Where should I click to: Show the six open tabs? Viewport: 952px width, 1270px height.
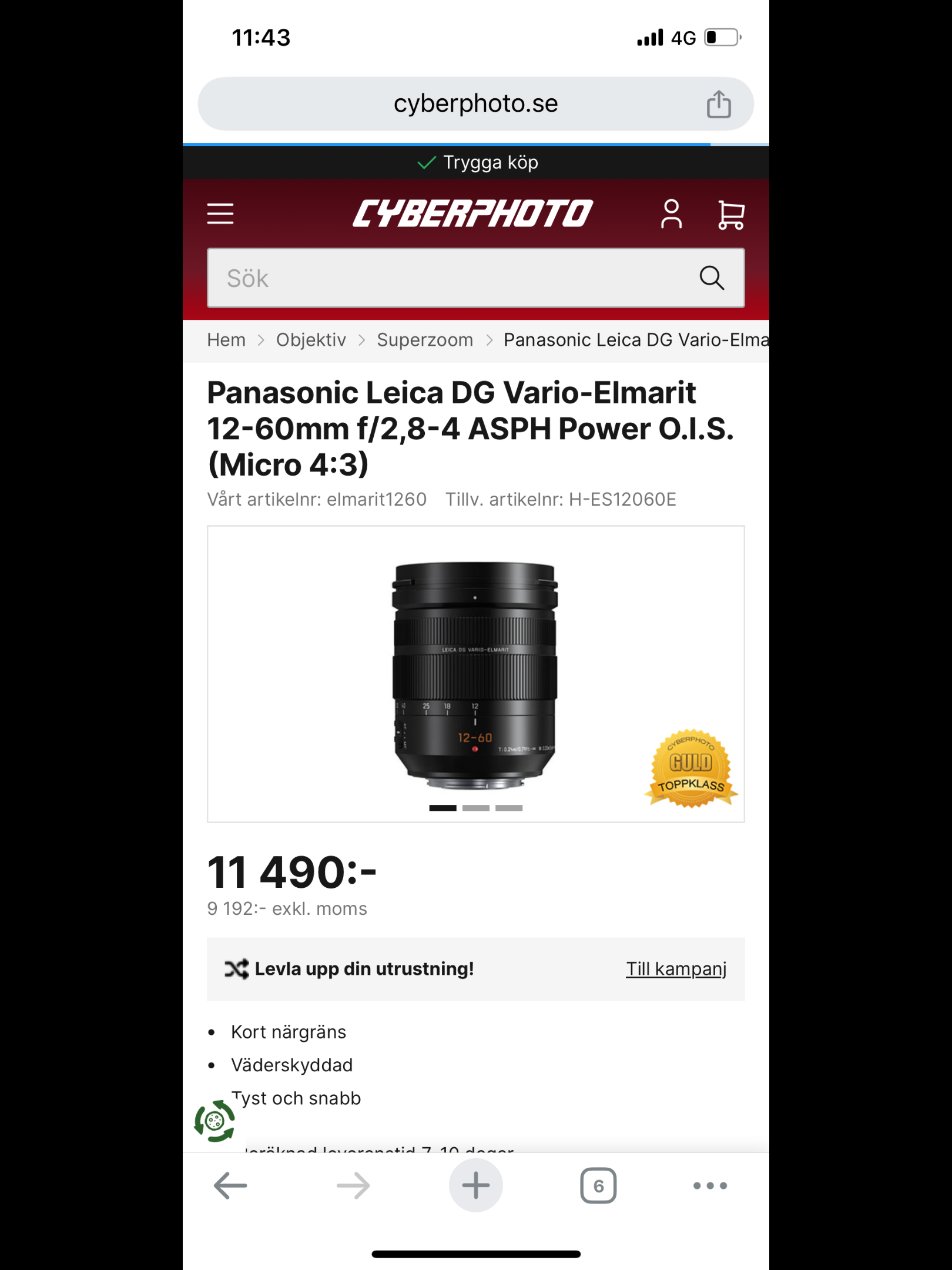[x=598, y=1185]
